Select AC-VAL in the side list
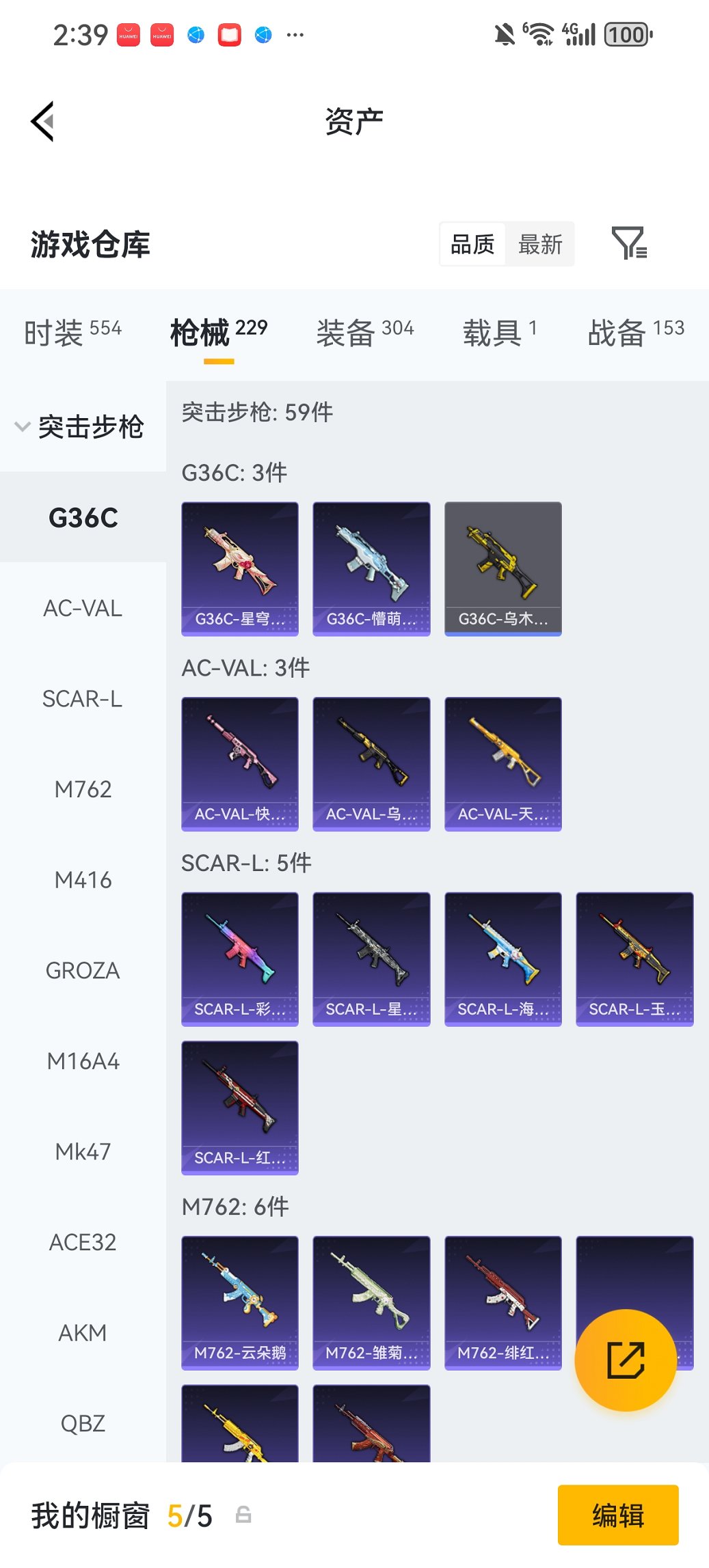 83,608
